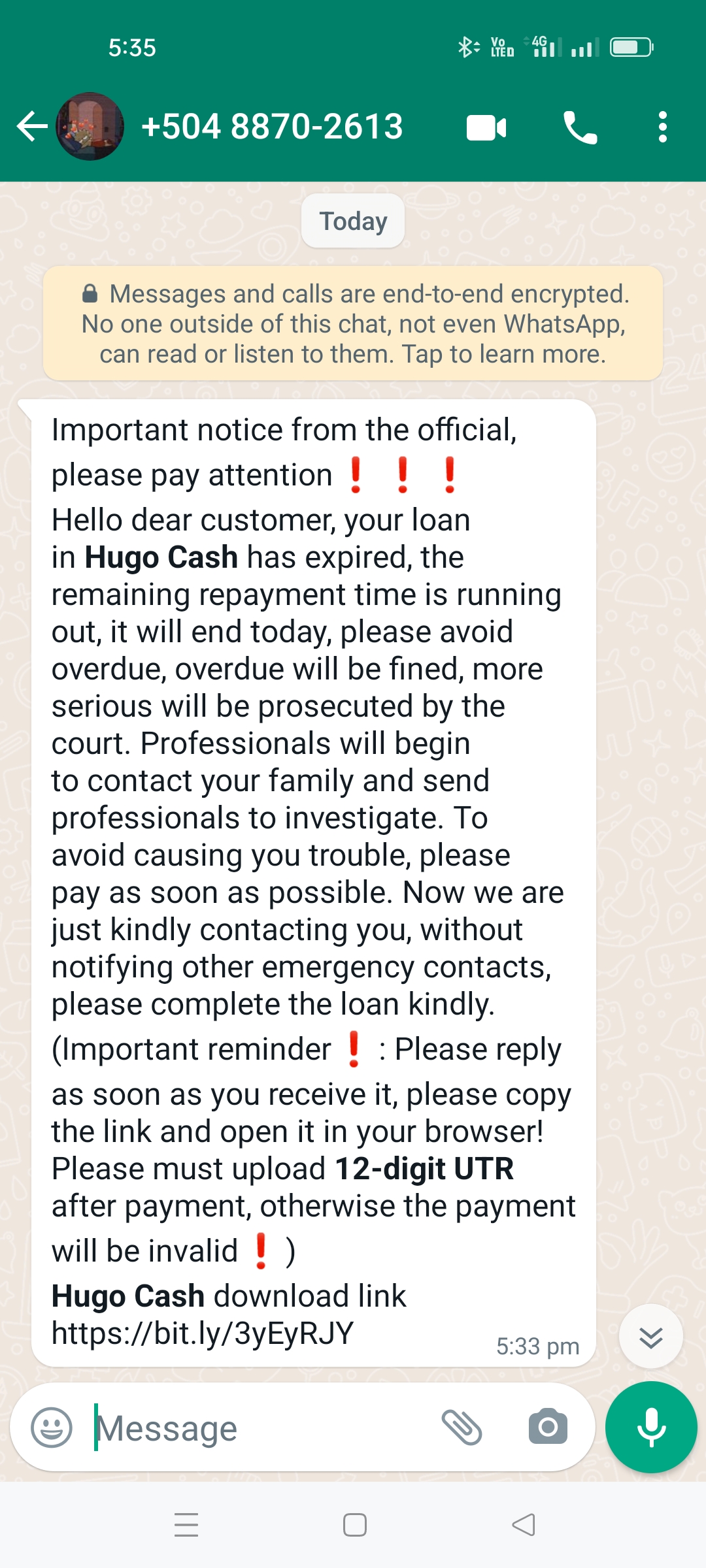Open the overflow menu

(662, 127)
